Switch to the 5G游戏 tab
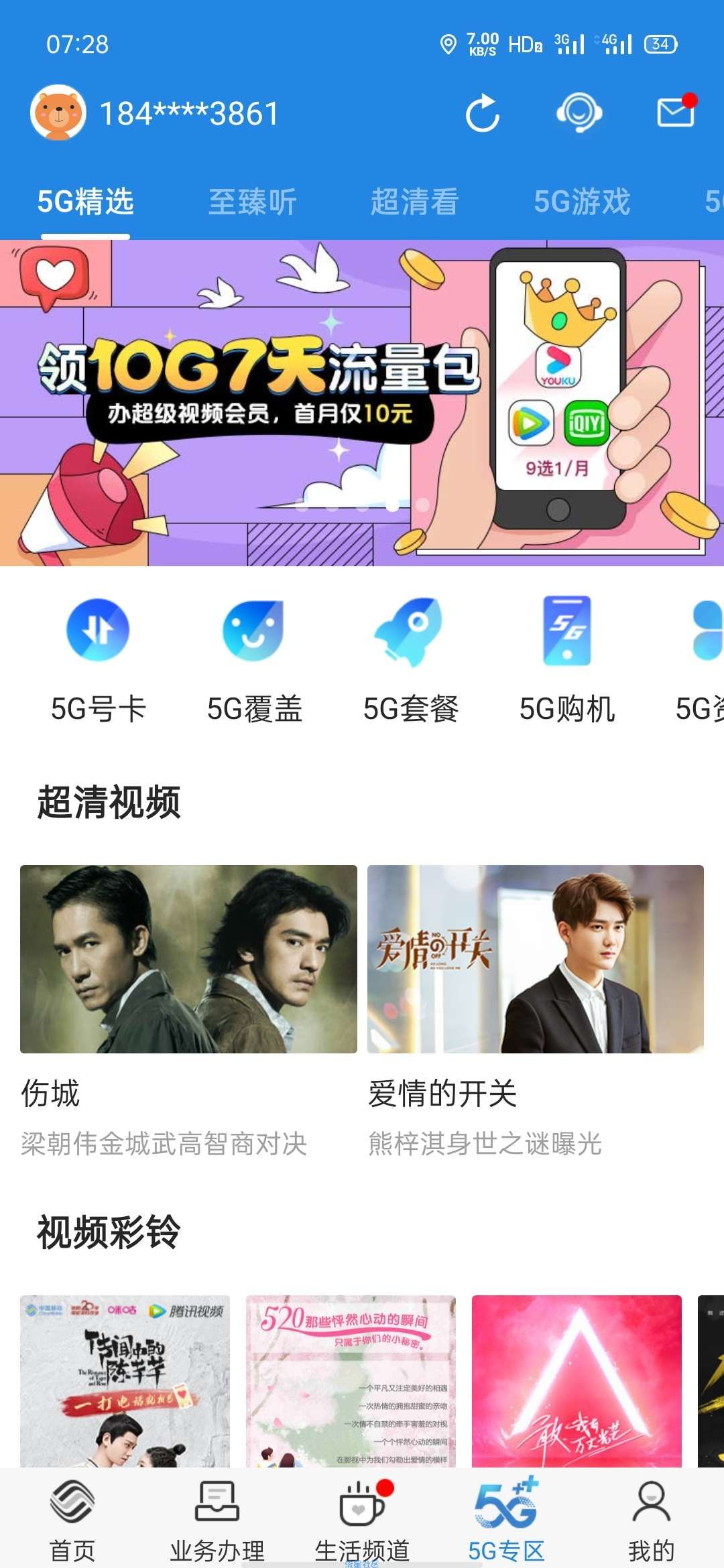Screen dimensions: 724x1568 click(x=582, y=202)
